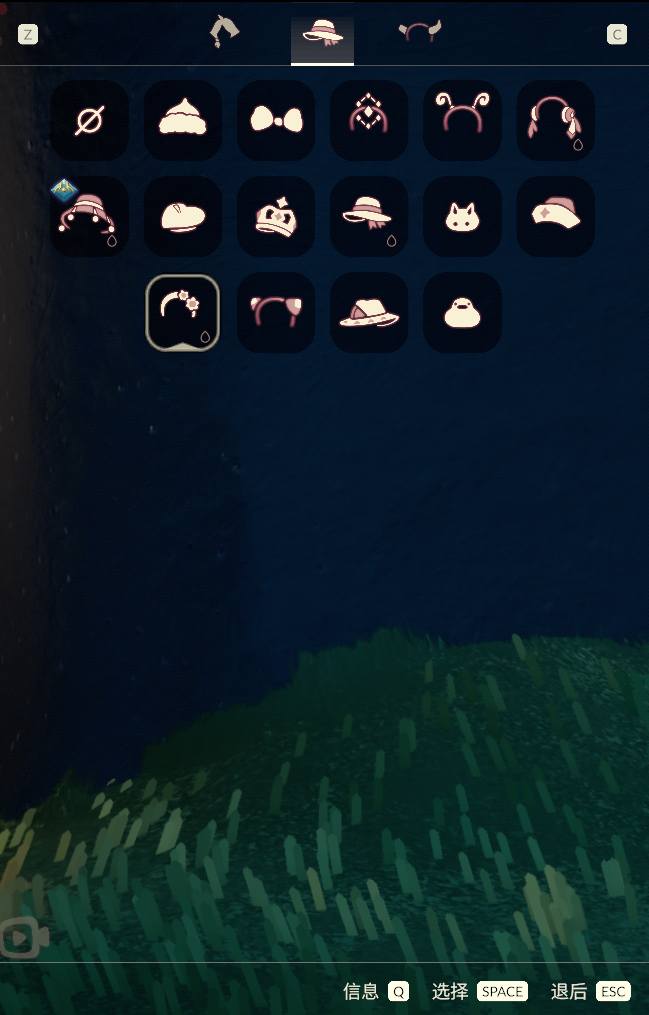
Task: Choose the cat face hat
Action: 462,216
